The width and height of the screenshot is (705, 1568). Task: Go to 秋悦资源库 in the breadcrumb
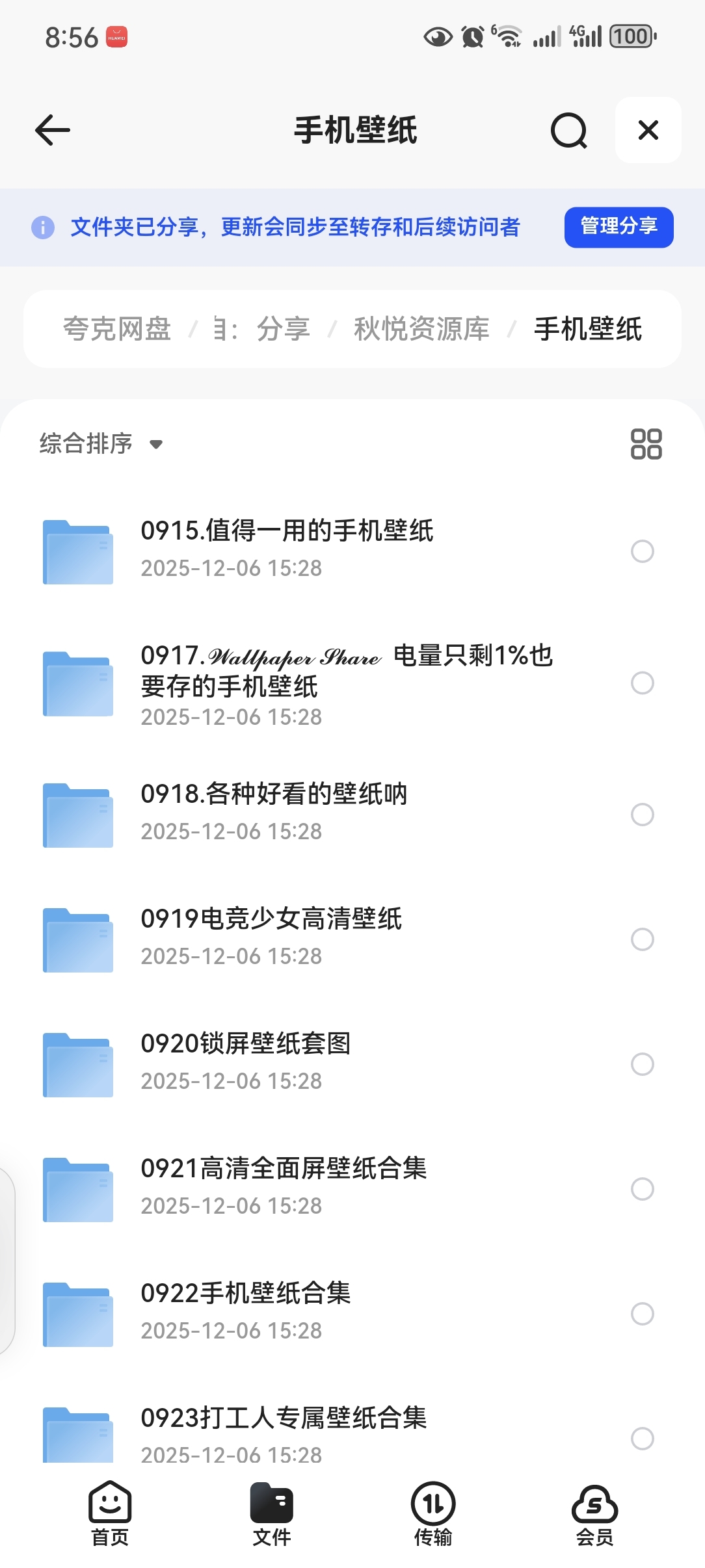pos(421,329)
